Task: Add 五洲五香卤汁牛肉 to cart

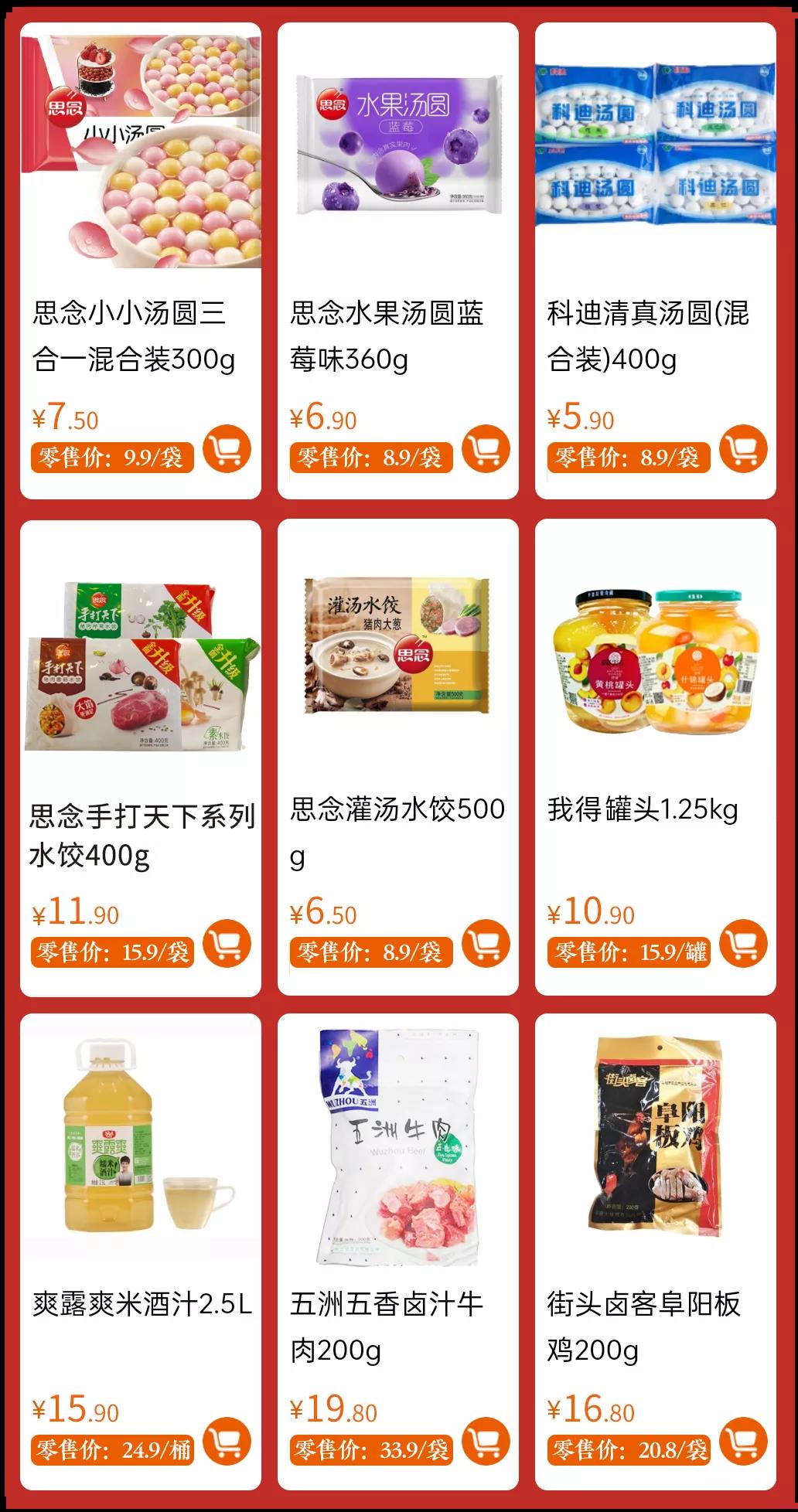Action: pyautogui.click(x=486, y=1441)
